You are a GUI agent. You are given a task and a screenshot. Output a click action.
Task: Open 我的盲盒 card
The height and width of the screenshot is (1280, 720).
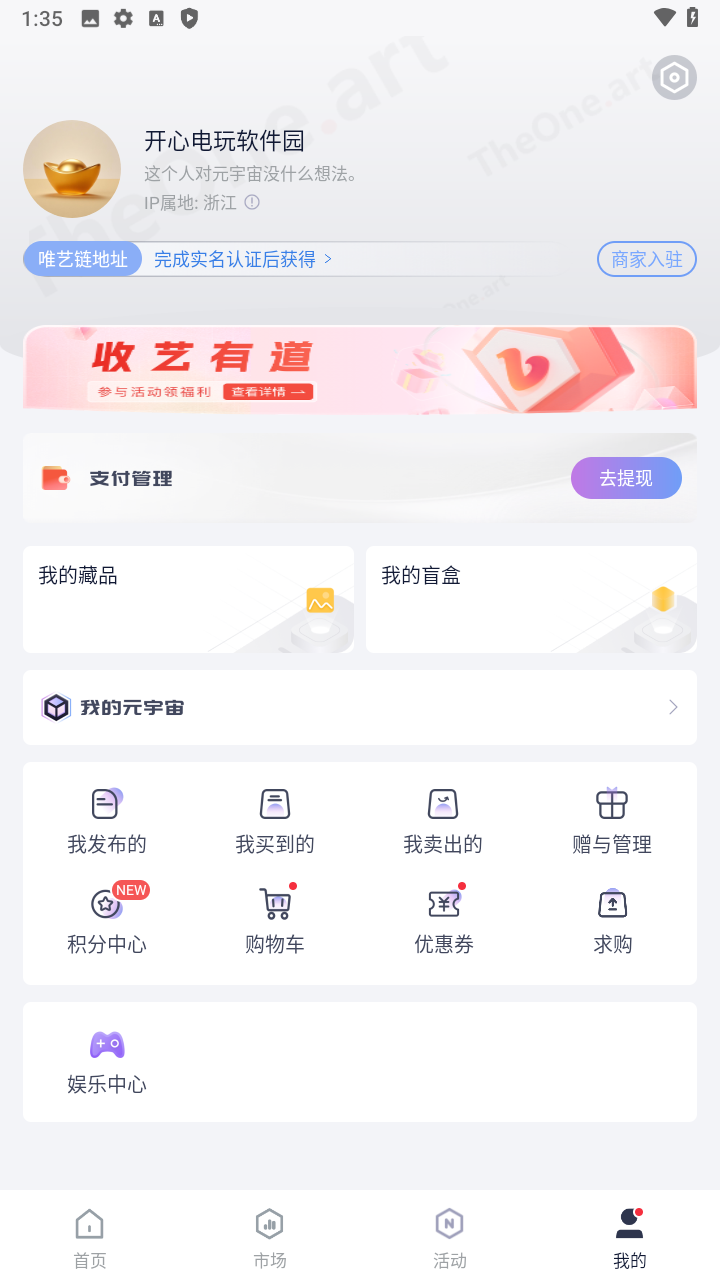tap(531, 599)
